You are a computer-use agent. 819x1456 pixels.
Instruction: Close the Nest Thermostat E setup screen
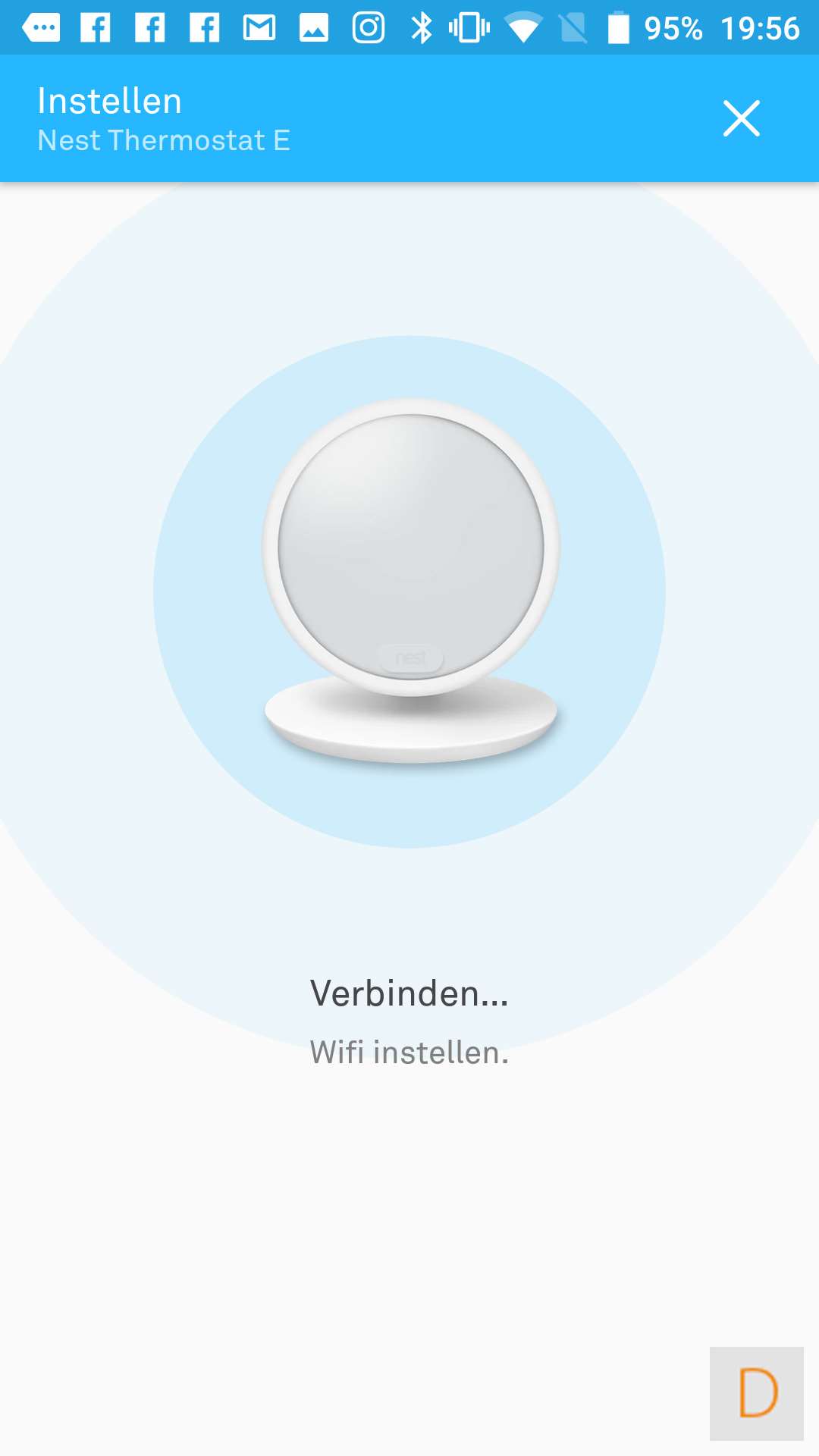tap(741, 118)
